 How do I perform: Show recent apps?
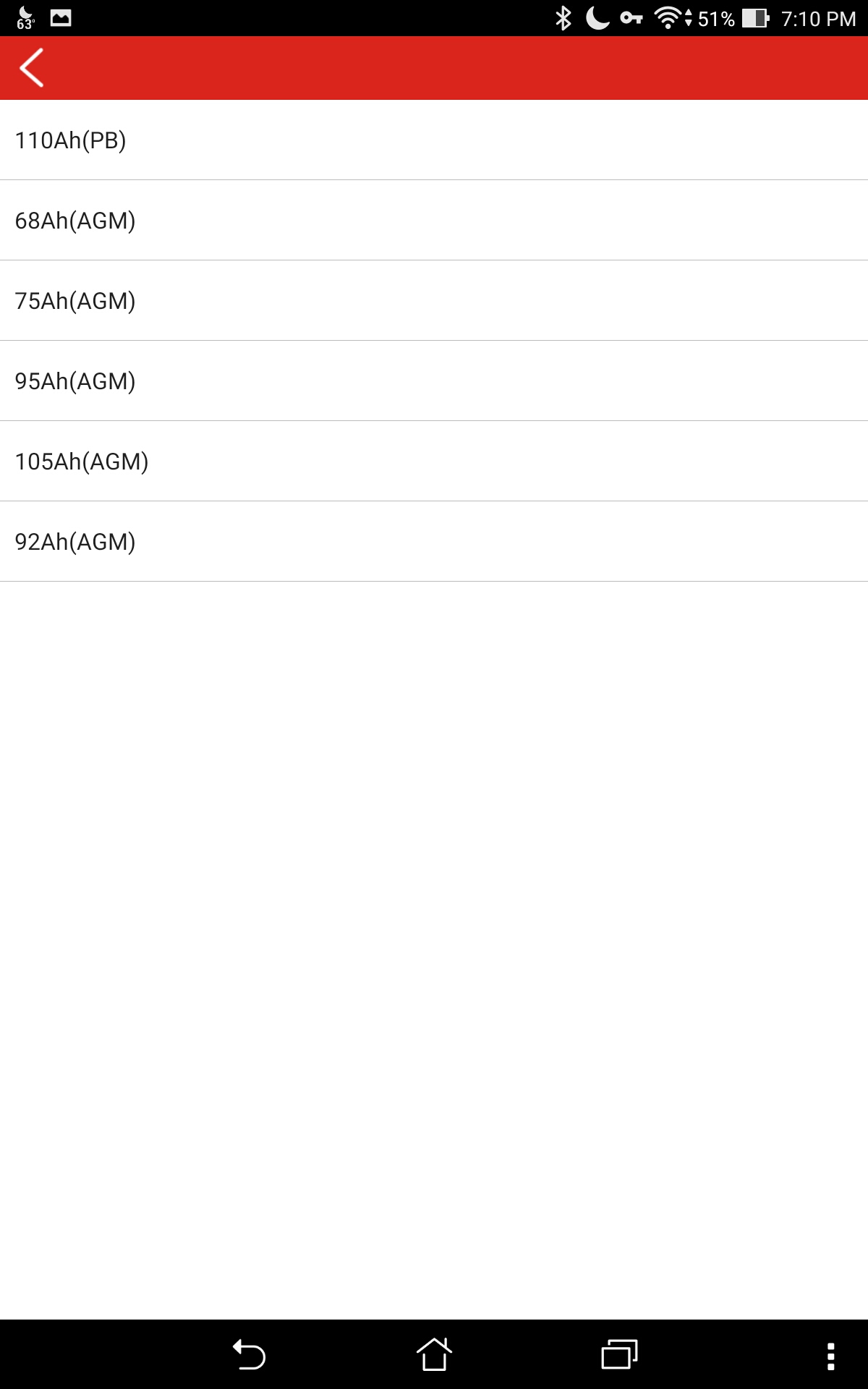619,1354
